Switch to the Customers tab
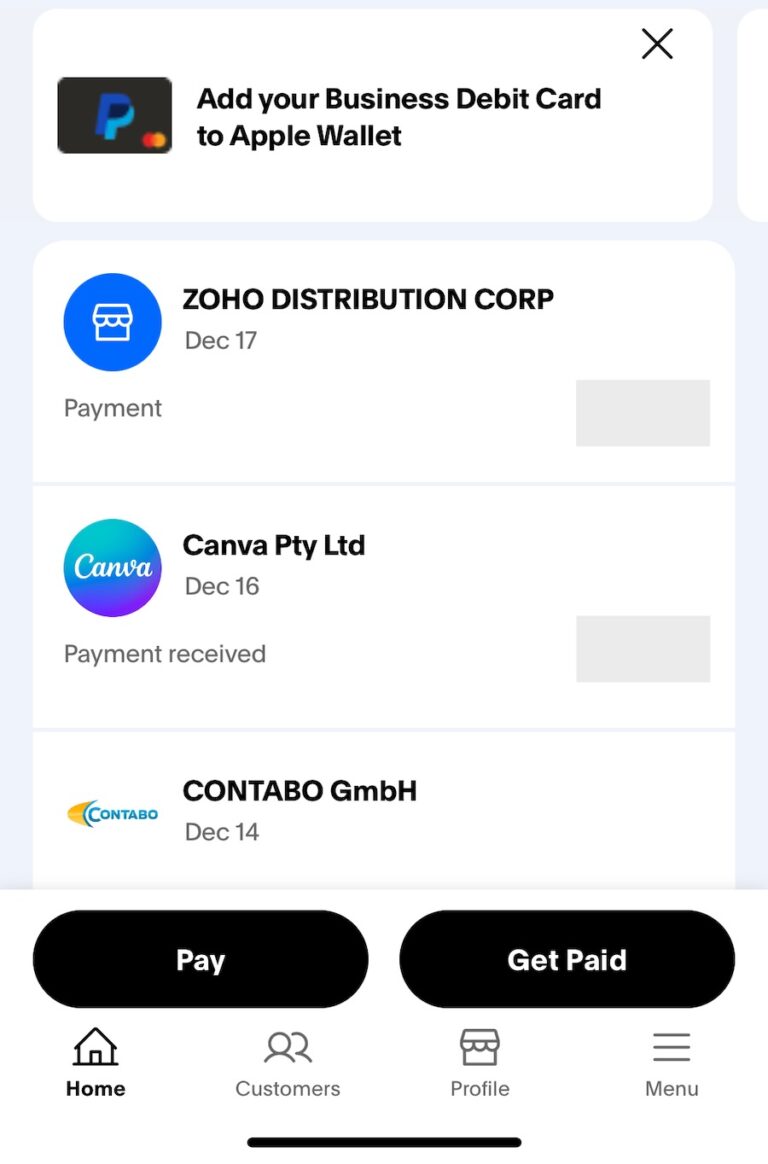This screenshot has width=768, height=1164. 288,1062
